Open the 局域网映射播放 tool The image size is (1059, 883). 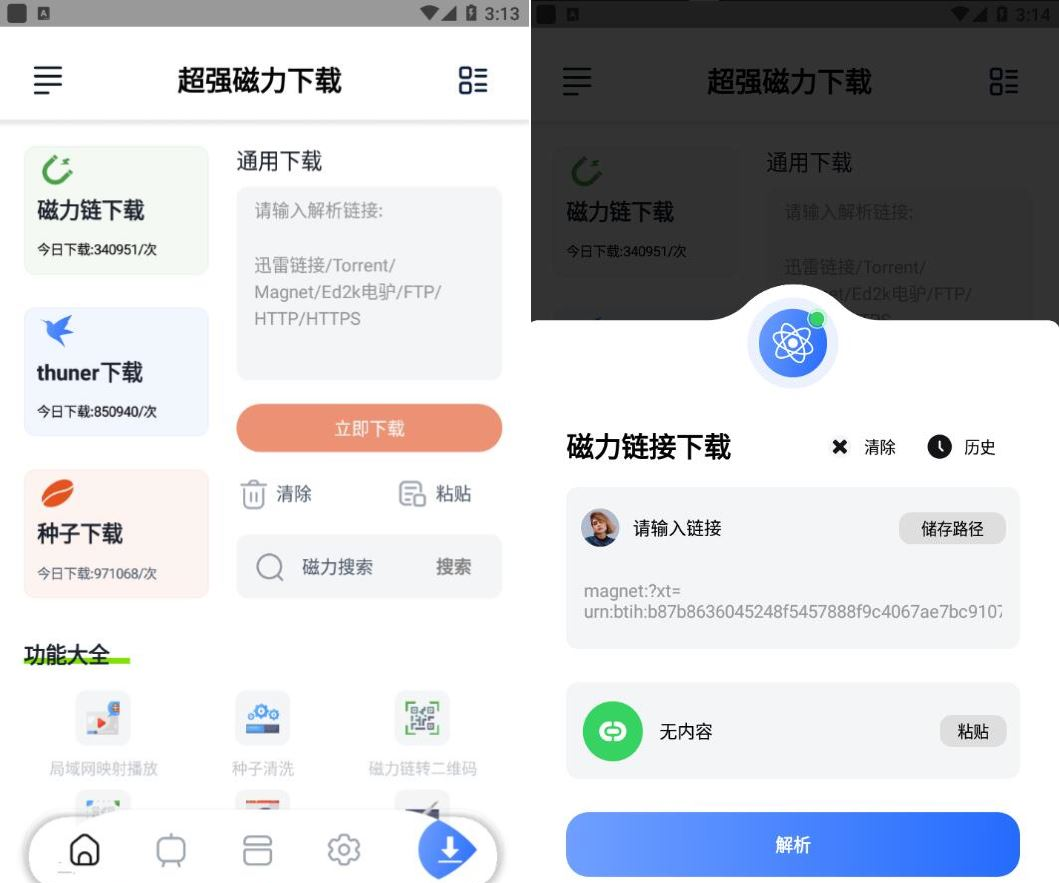click(x=103, y=732)
